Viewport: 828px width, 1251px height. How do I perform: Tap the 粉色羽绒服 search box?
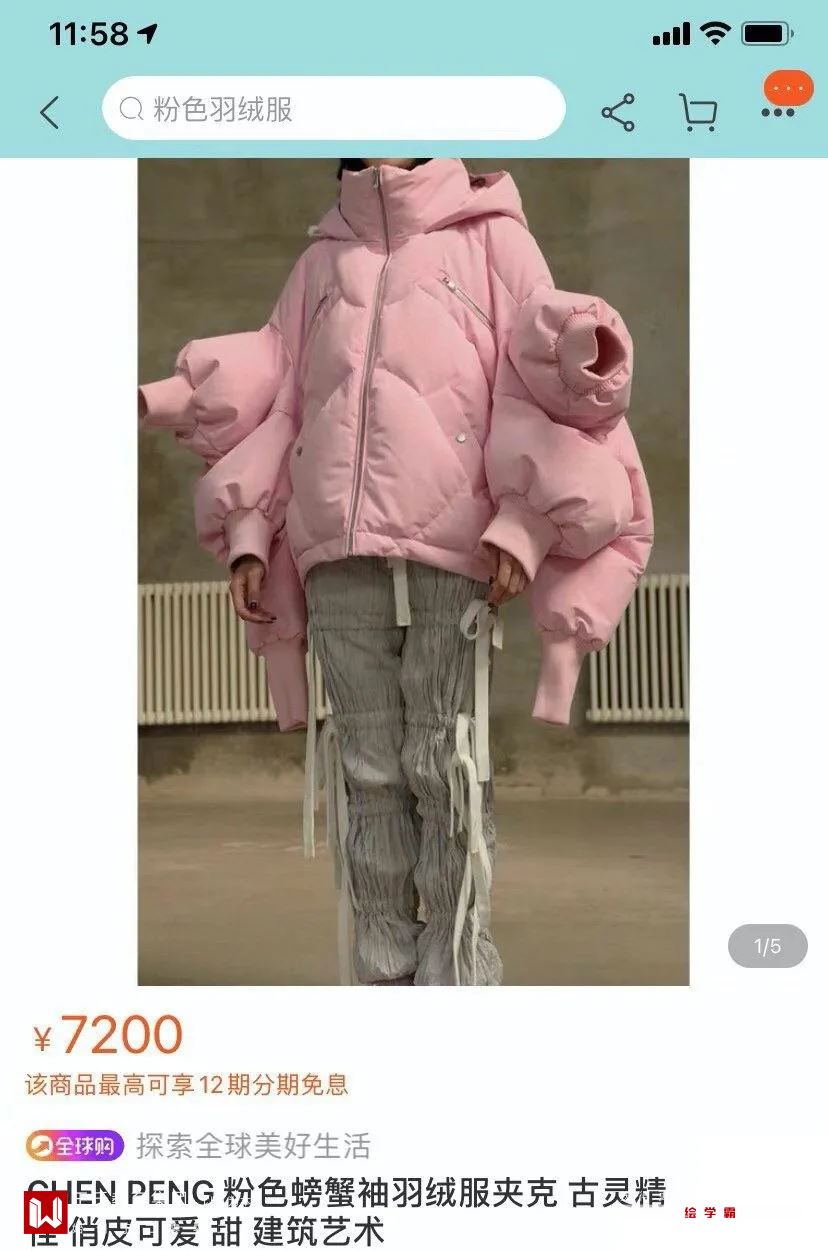333,109
